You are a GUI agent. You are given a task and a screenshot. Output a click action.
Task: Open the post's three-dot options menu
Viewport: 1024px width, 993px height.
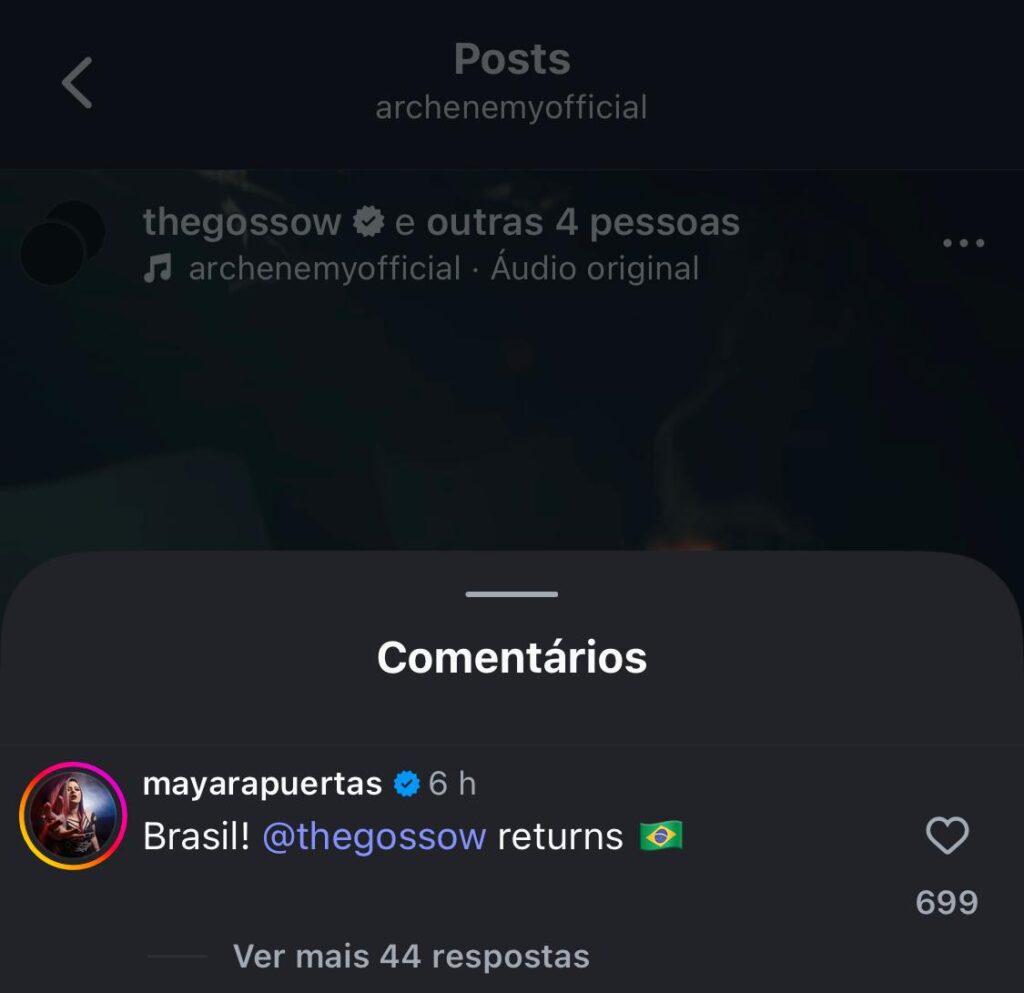click(x=963, y=244)
